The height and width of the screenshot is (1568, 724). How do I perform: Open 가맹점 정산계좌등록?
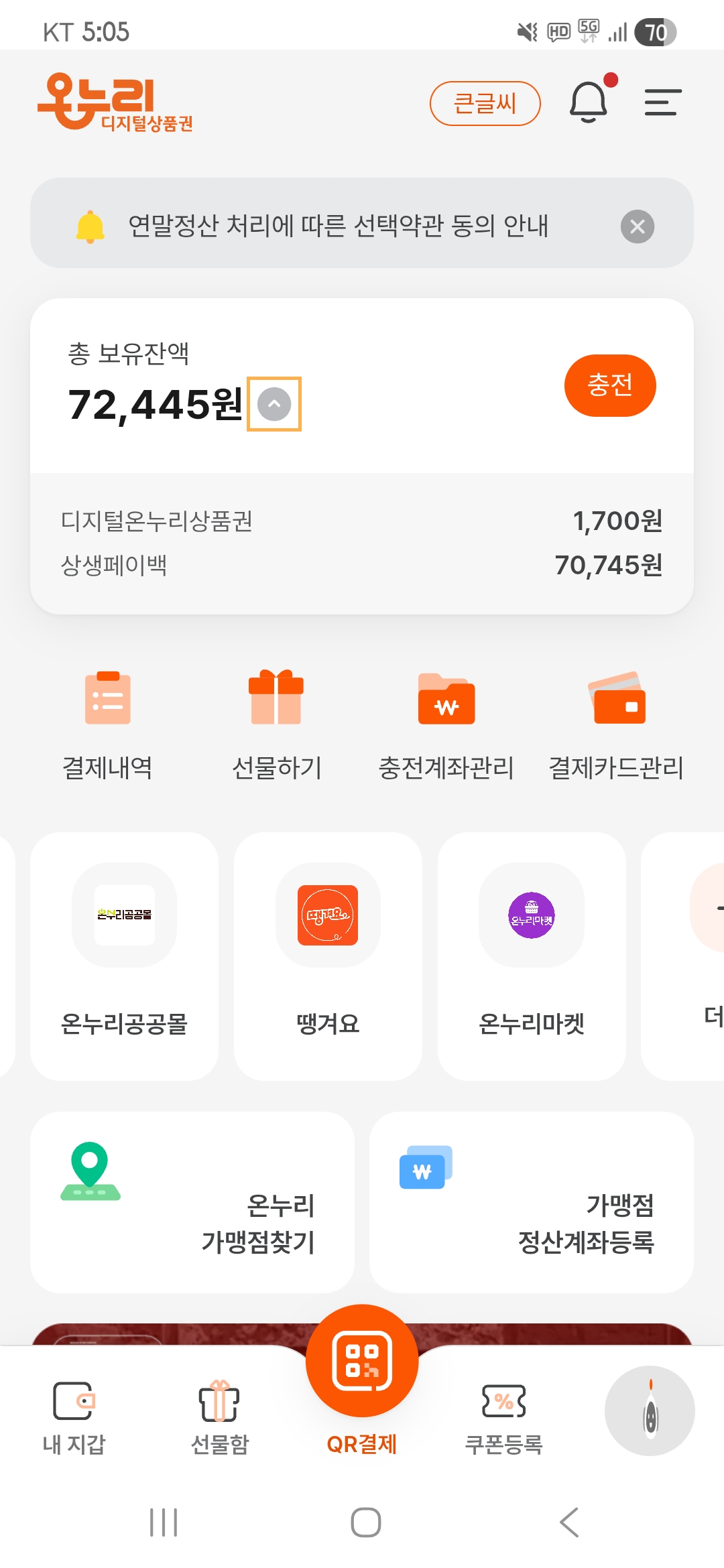(531, 1202)
